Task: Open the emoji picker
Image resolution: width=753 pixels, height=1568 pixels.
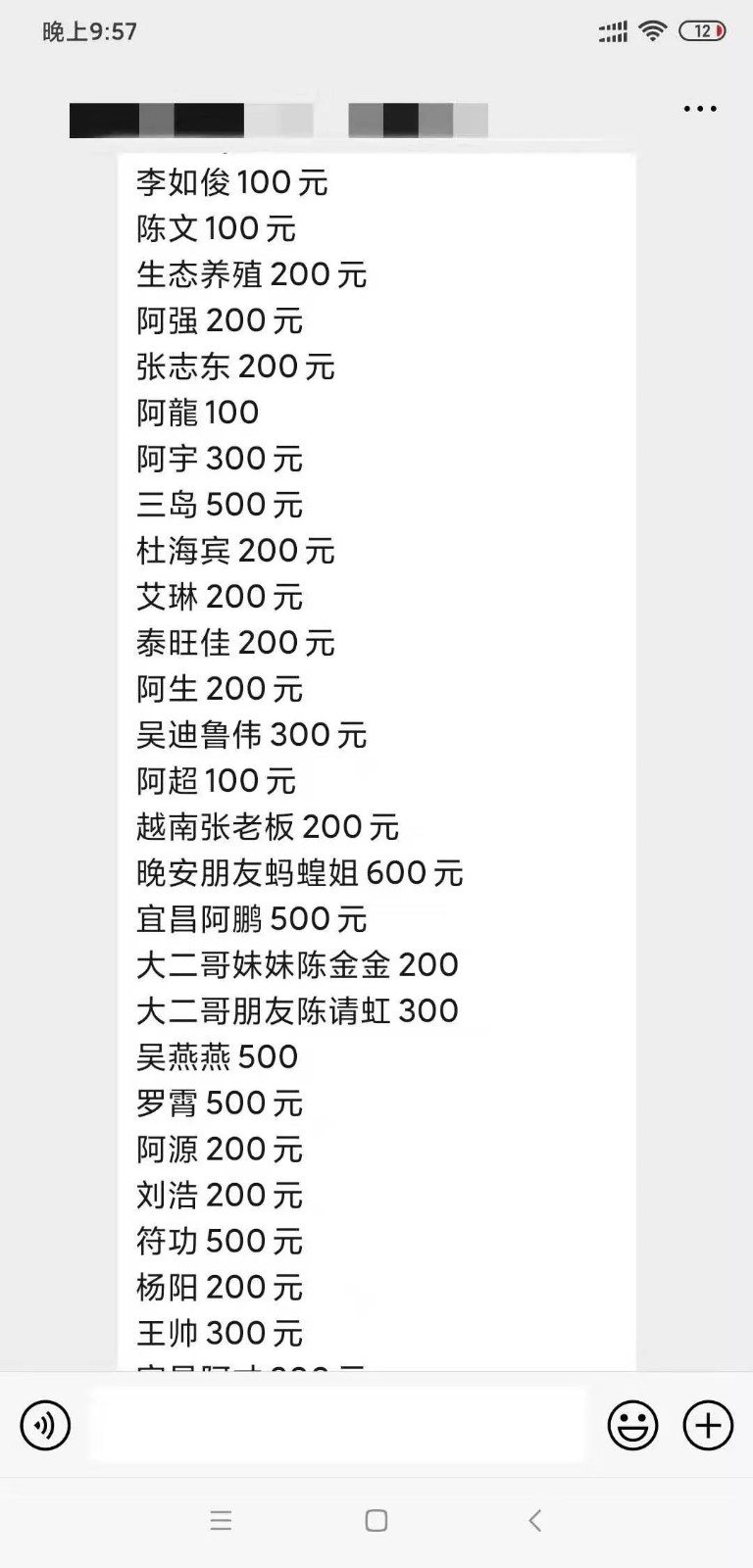Action: click(x=632, y=1425)
